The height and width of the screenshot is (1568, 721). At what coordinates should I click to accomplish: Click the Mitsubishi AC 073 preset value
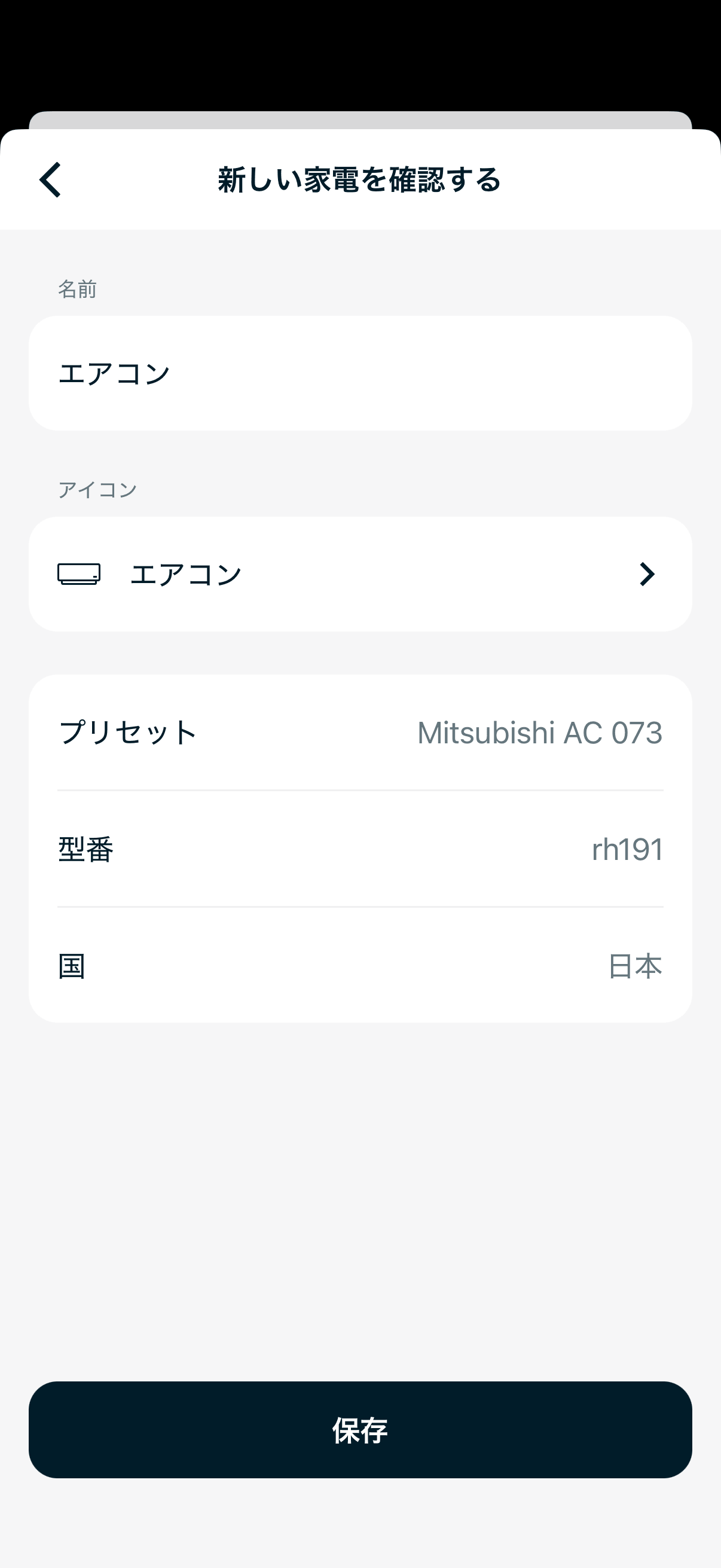(x=540, y=733)
